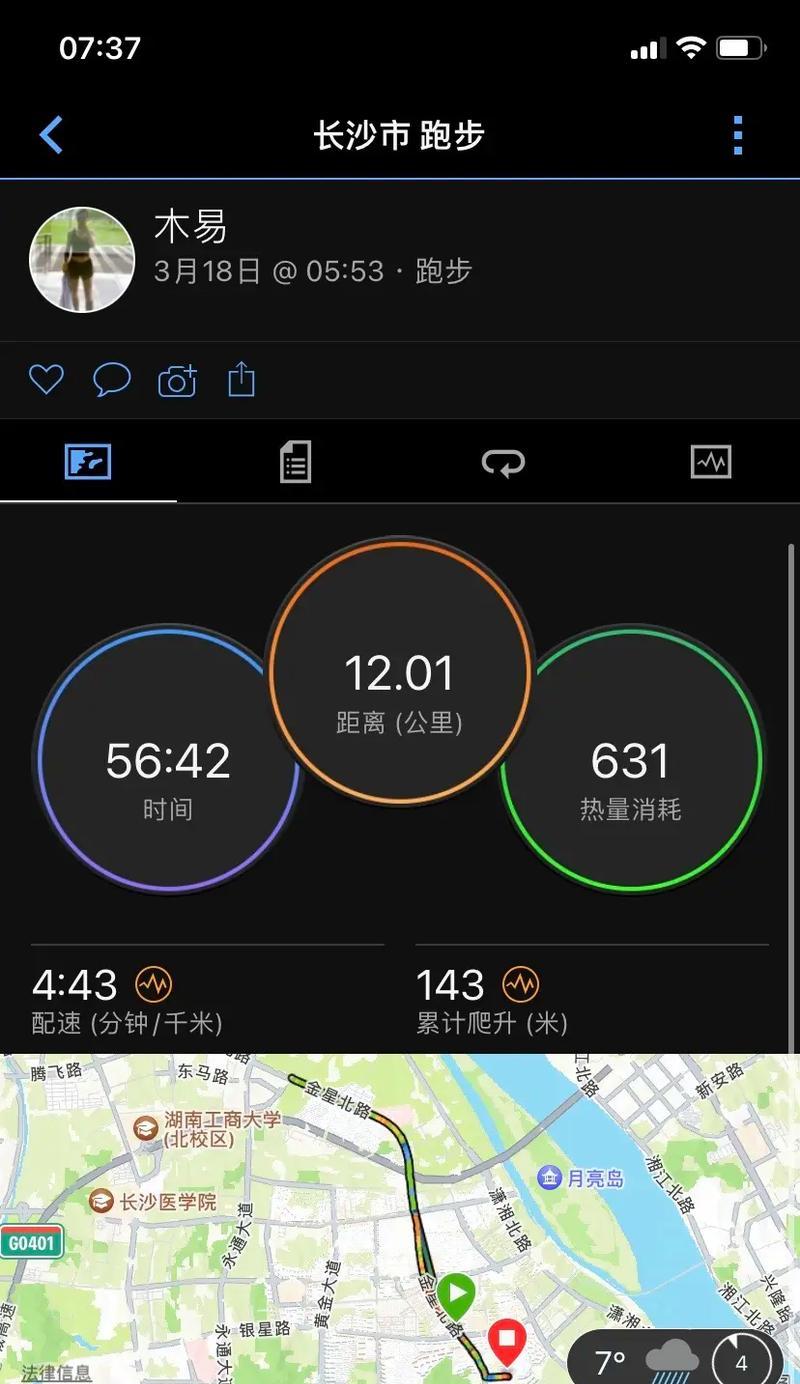Tap the insights icon next to 143 ascent

coord(521,985)
